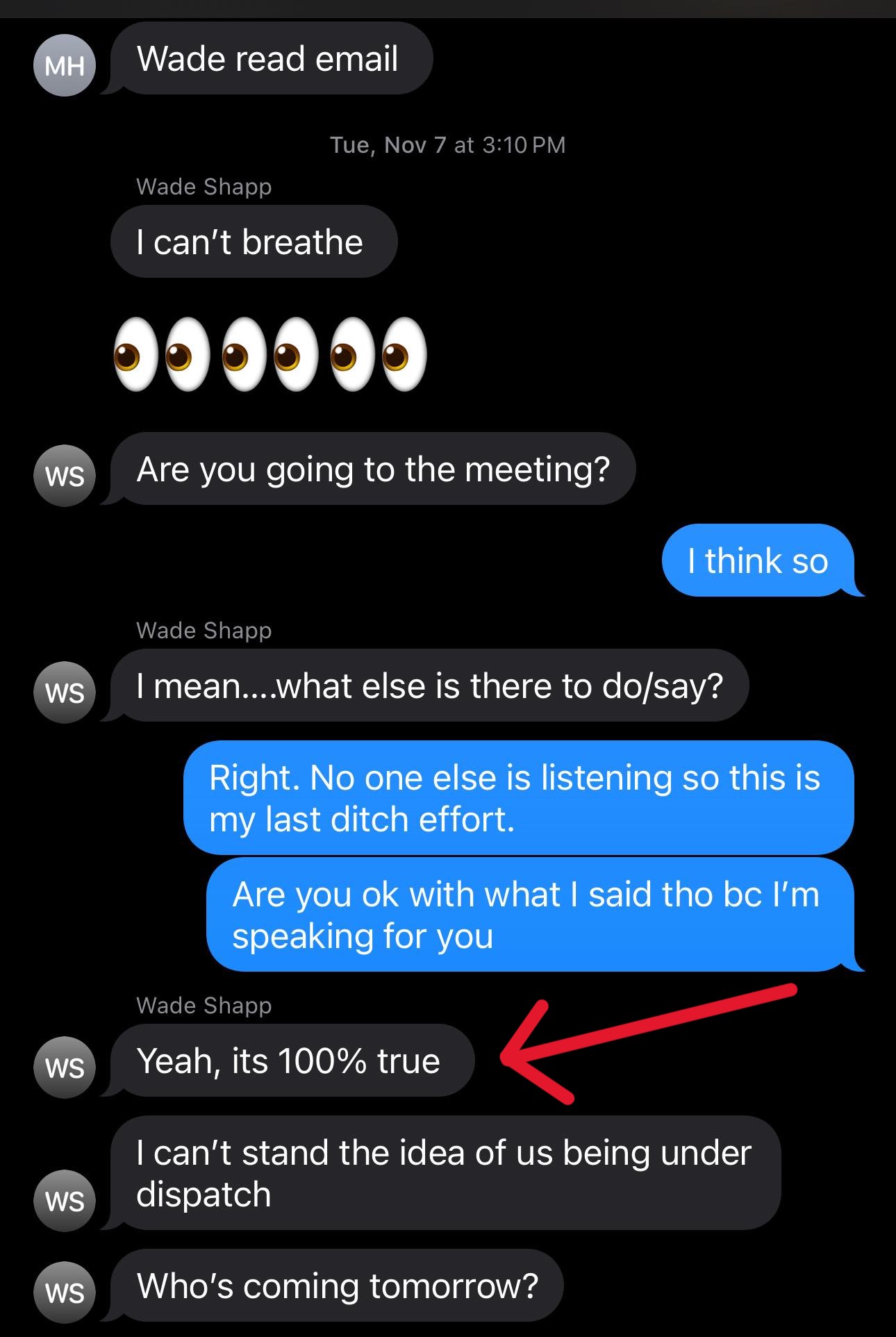Tap WS avatar next to meeting question
896x1337 pixels.
pyautogui.click(x=65, y=476)
